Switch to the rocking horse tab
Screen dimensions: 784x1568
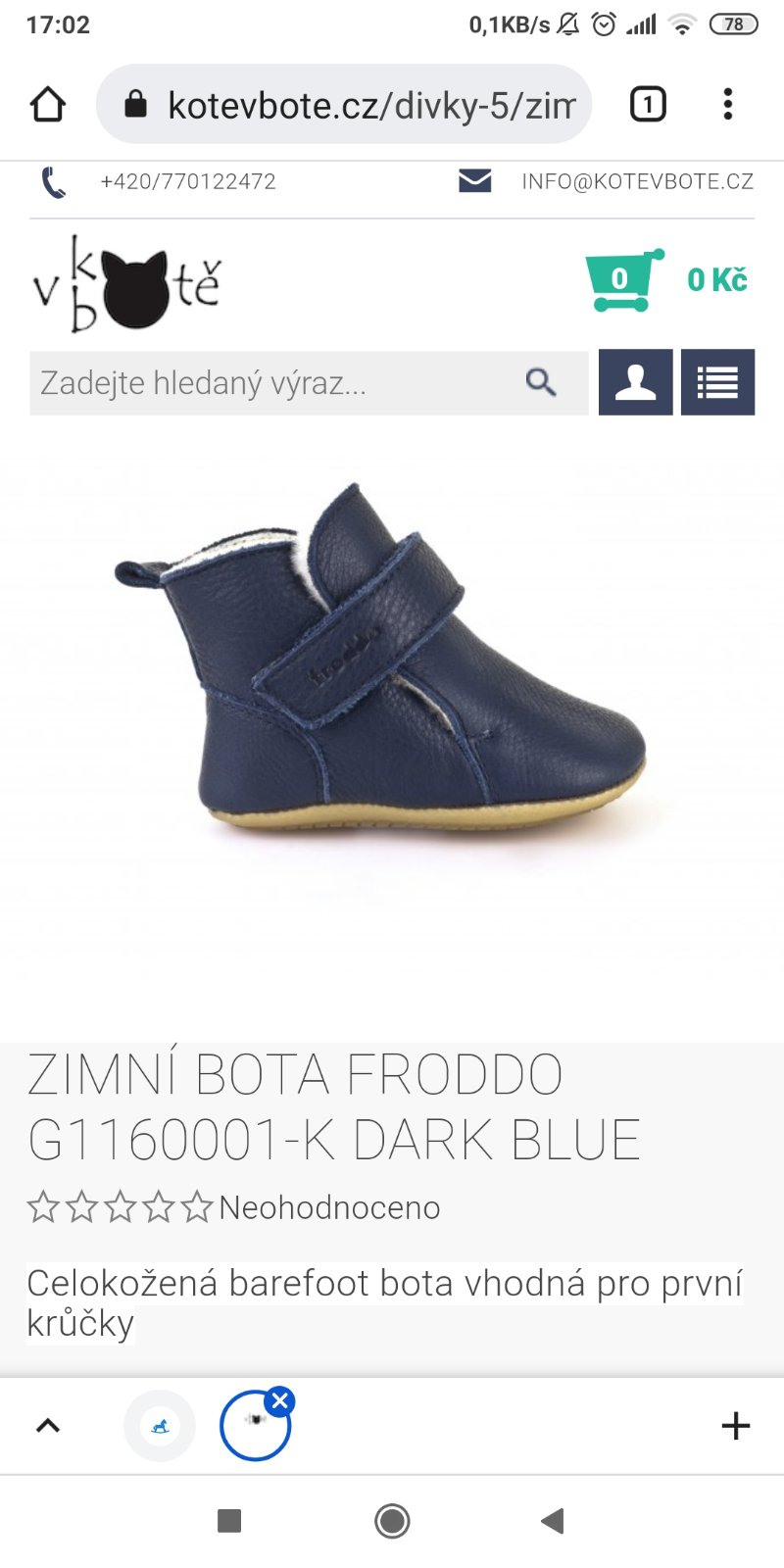click(160, 1425)
